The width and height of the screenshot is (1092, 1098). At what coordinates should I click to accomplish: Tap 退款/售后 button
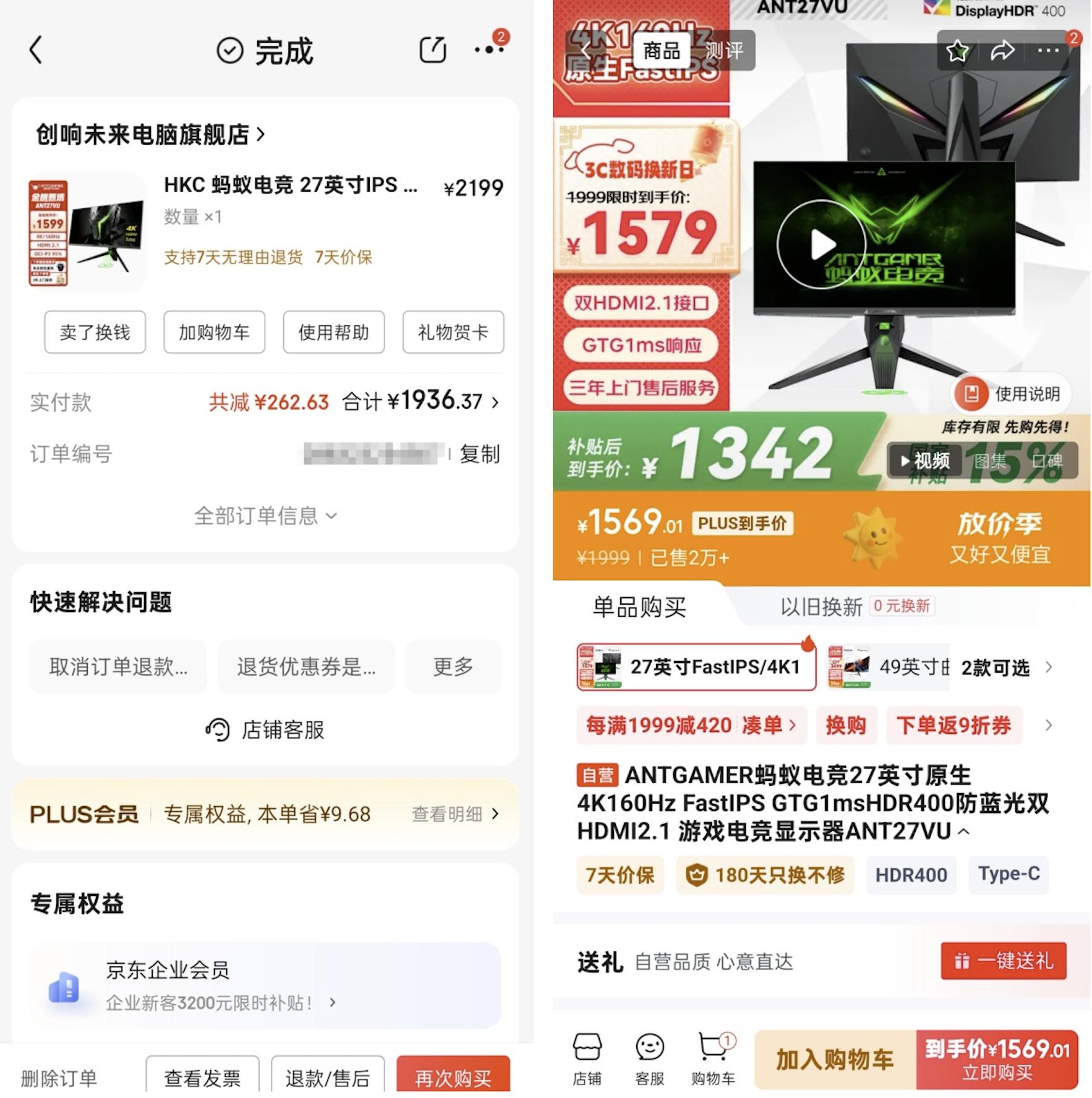(328, 1078)
